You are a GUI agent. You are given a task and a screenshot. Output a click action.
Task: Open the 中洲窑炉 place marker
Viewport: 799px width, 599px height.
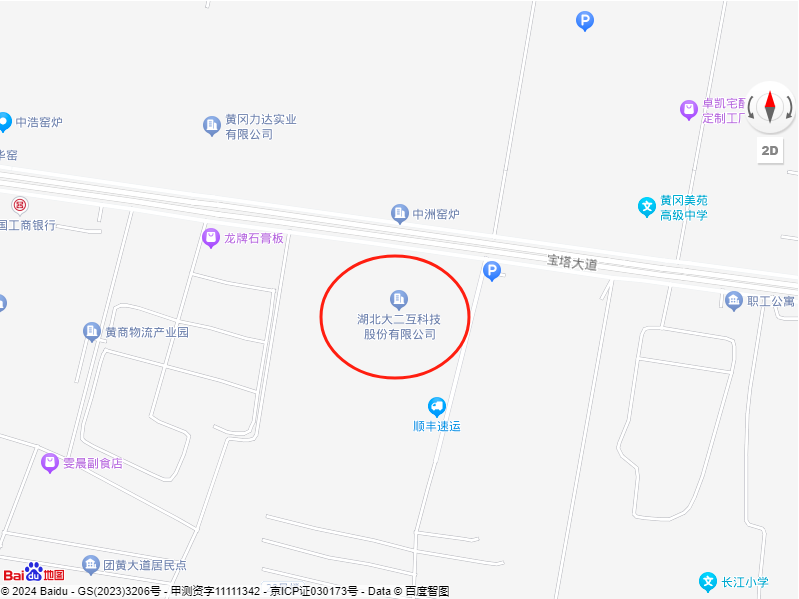(x=399, y=214)
